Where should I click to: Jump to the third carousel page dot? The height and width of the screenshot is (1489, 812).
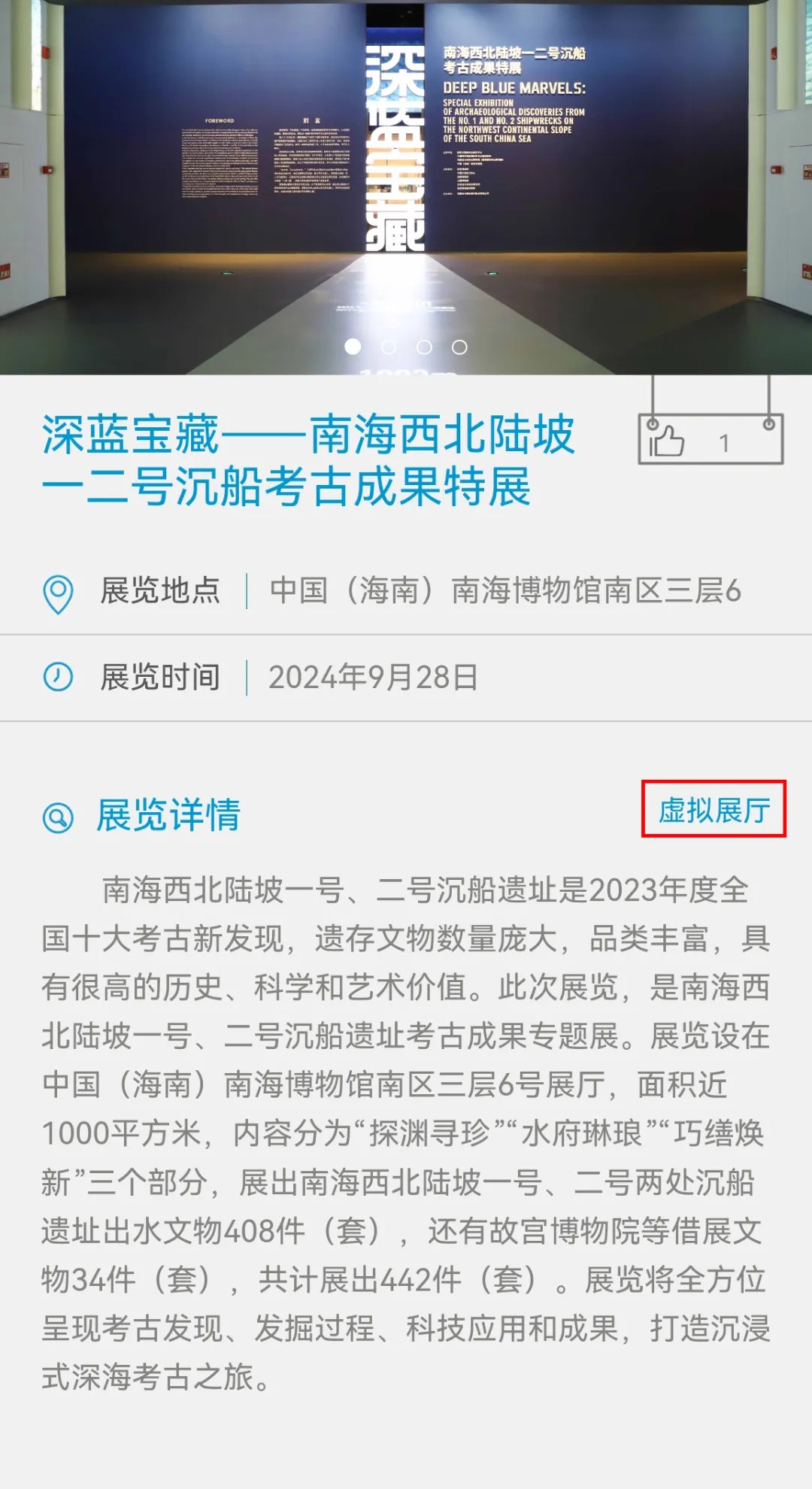tap(424, 347)
